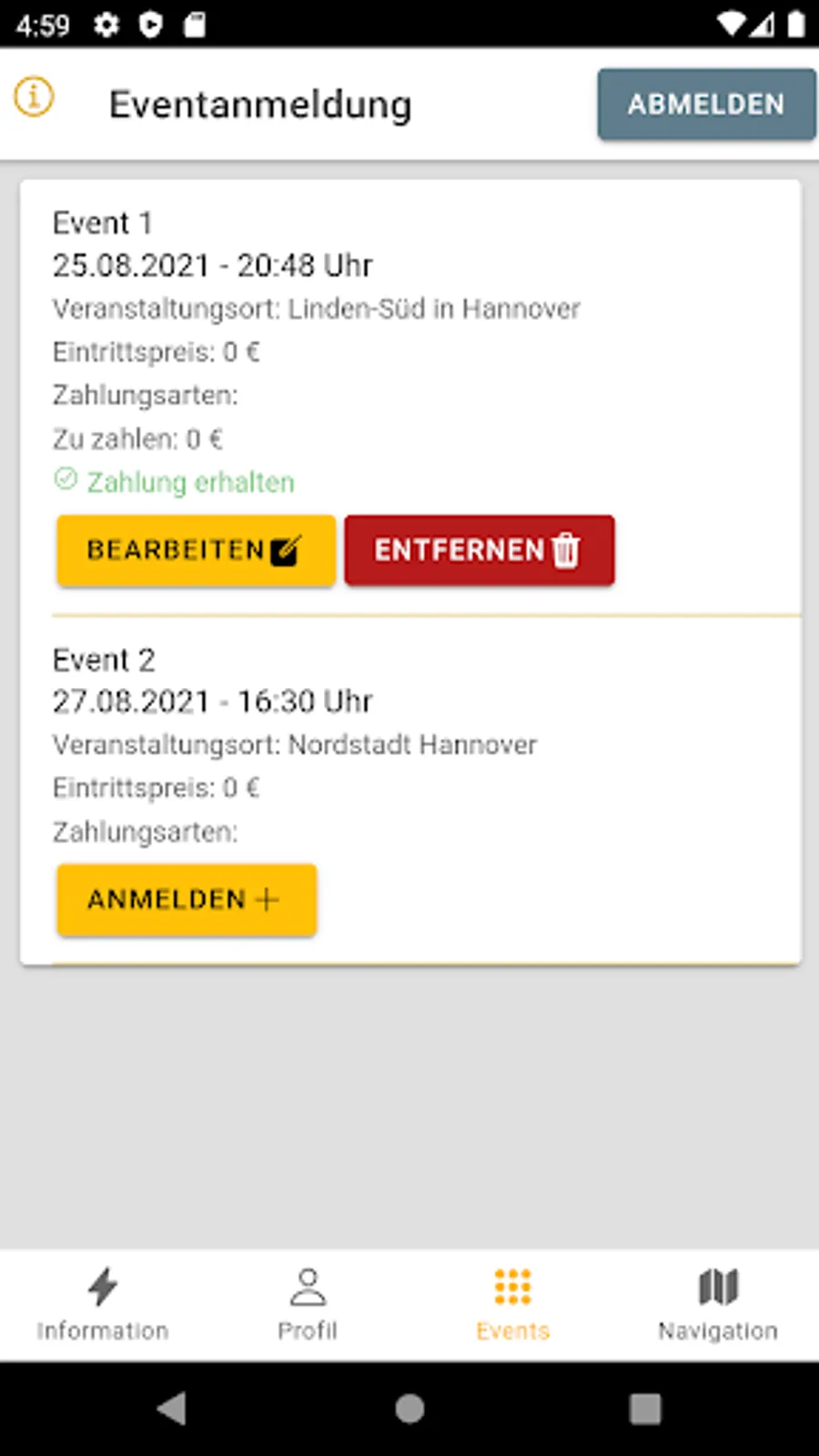Viewport: 819px width, 1456px height.
Task: Remove Event 1 registration via Entfernen
Action: point(479,551)
